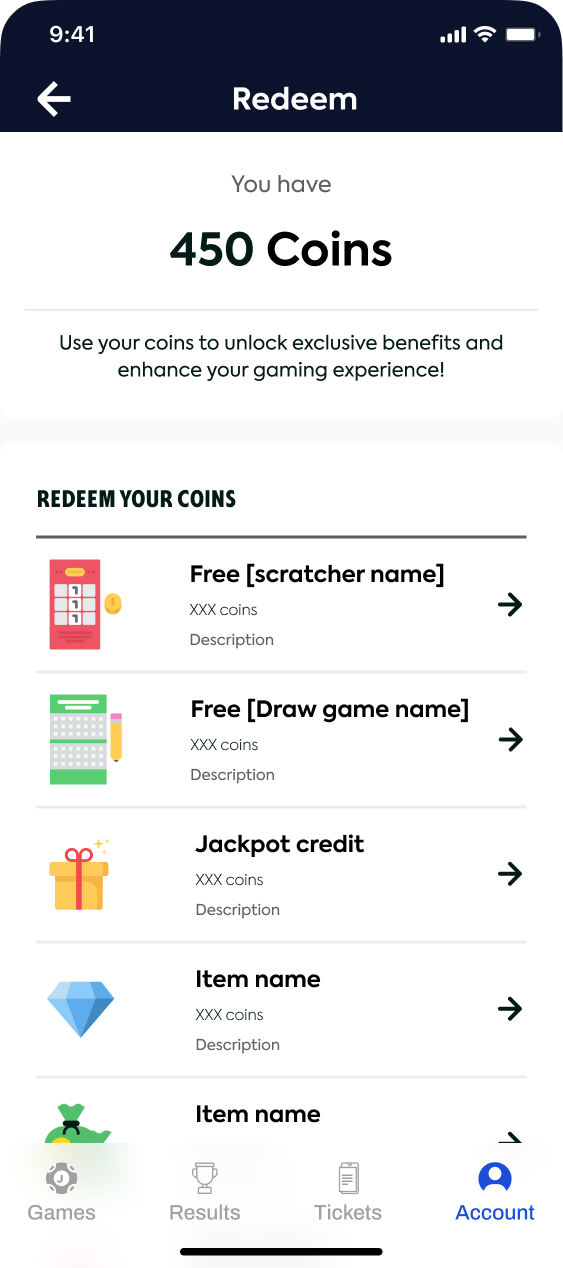This screenshot has height=1268, width=563.
Task: Go back from the Redeem screen
Action: [x=54, y=98]
